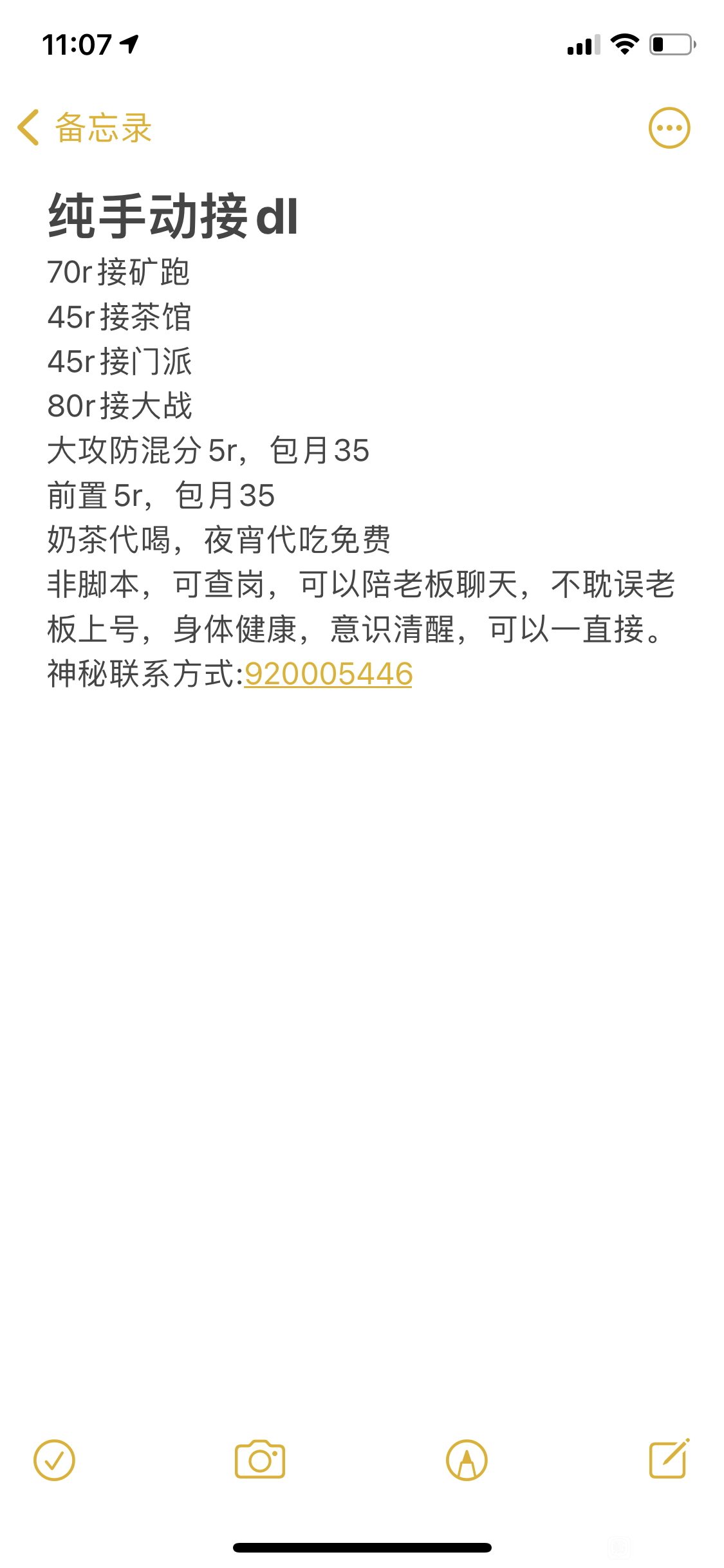Compose a new note
724x1568 pixels.
(x=669, y=1459)
